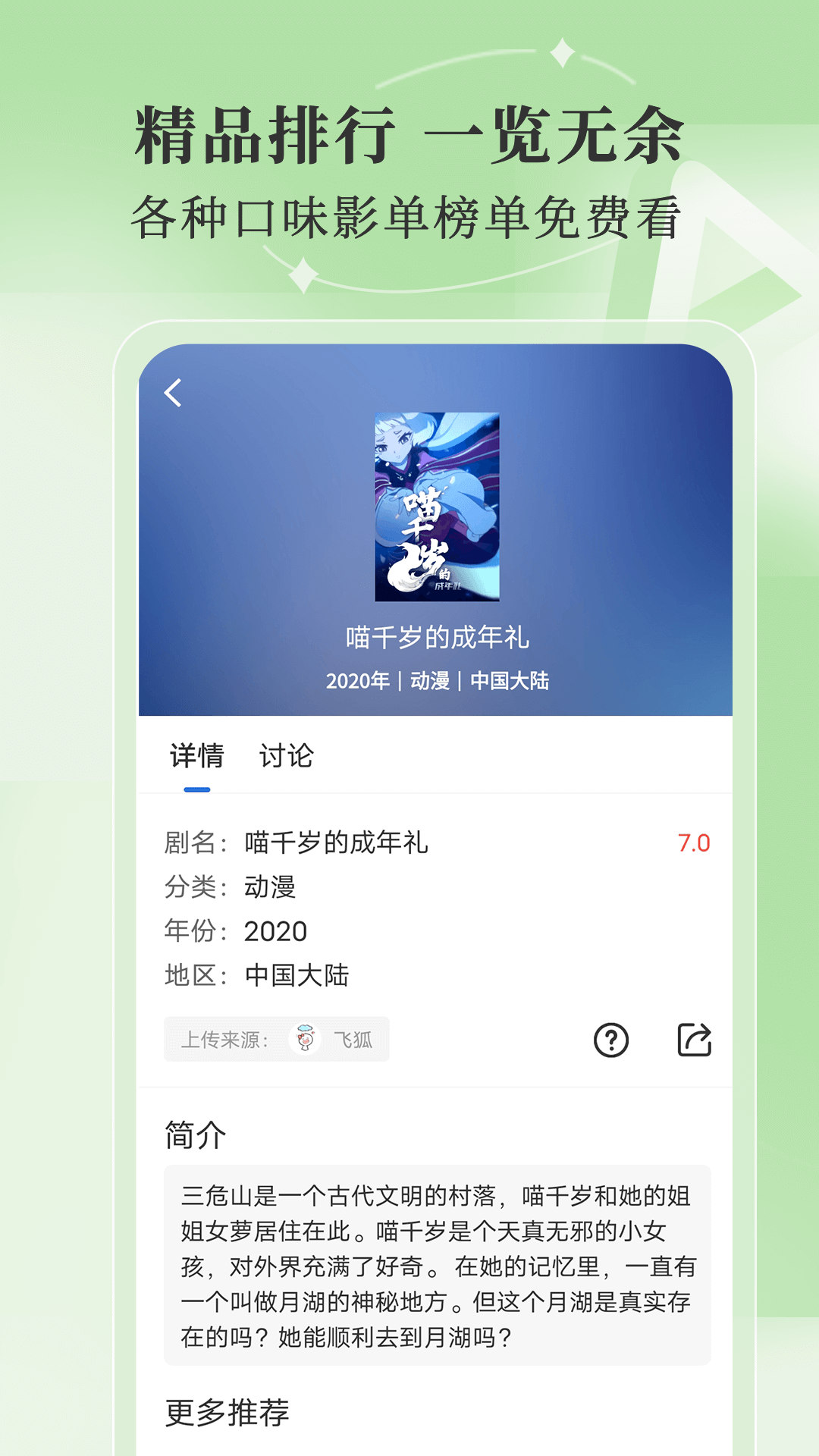Select the year 2020 value
Screen dimensions: 819x1456
[276, 931]
